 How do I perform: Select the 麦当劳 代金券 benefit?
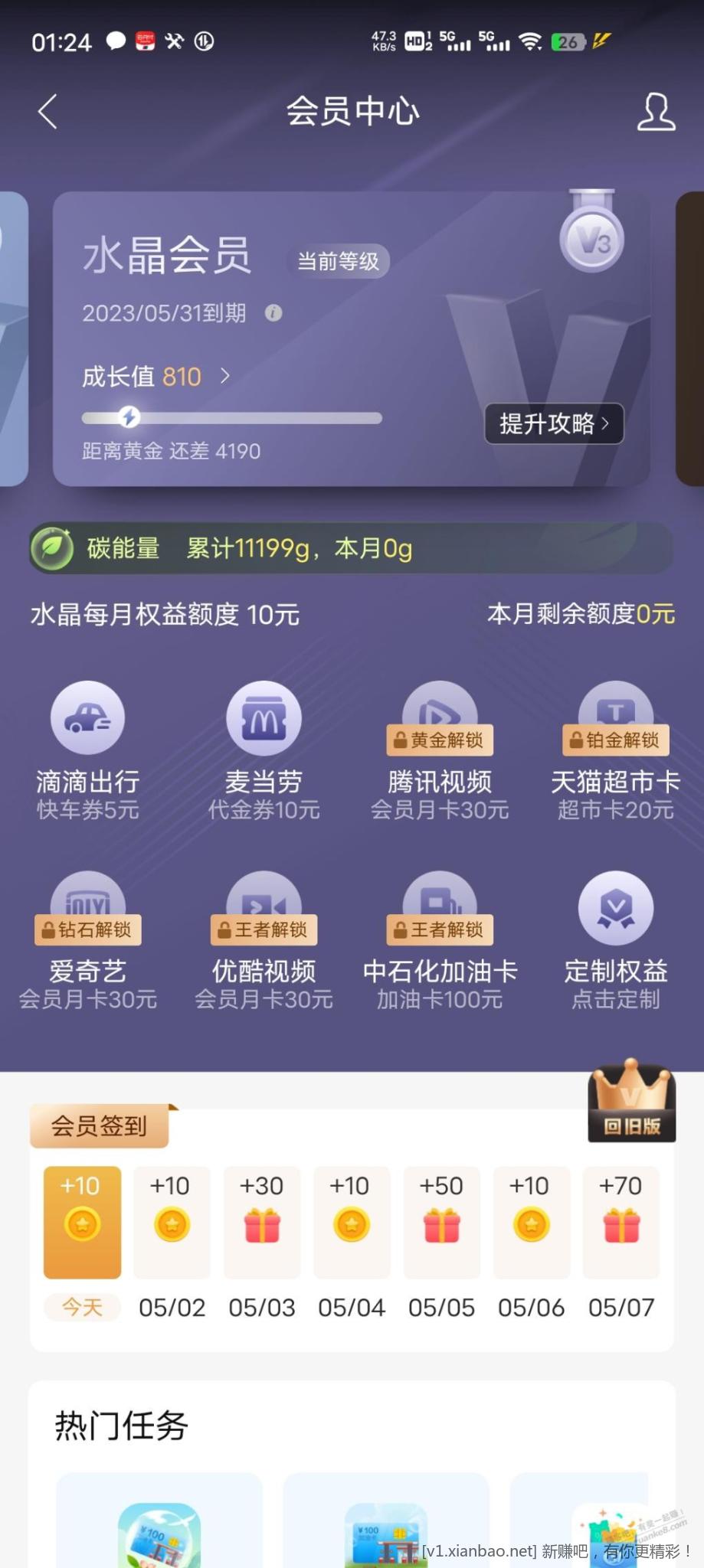pos(264,752)
